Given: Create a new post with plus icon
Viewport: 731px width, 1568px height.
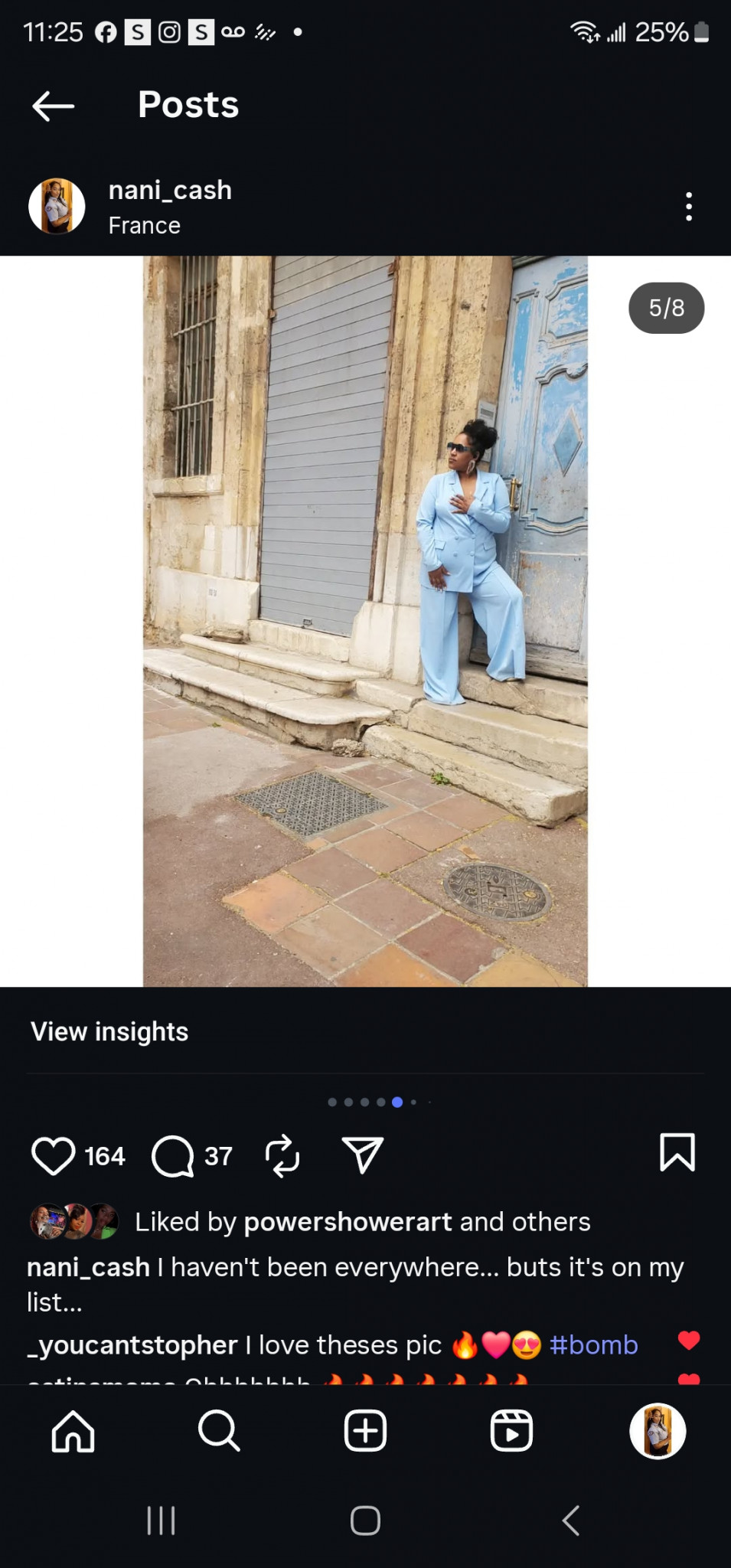Looking at the screenshot, I should click(x=365, y=1431).
